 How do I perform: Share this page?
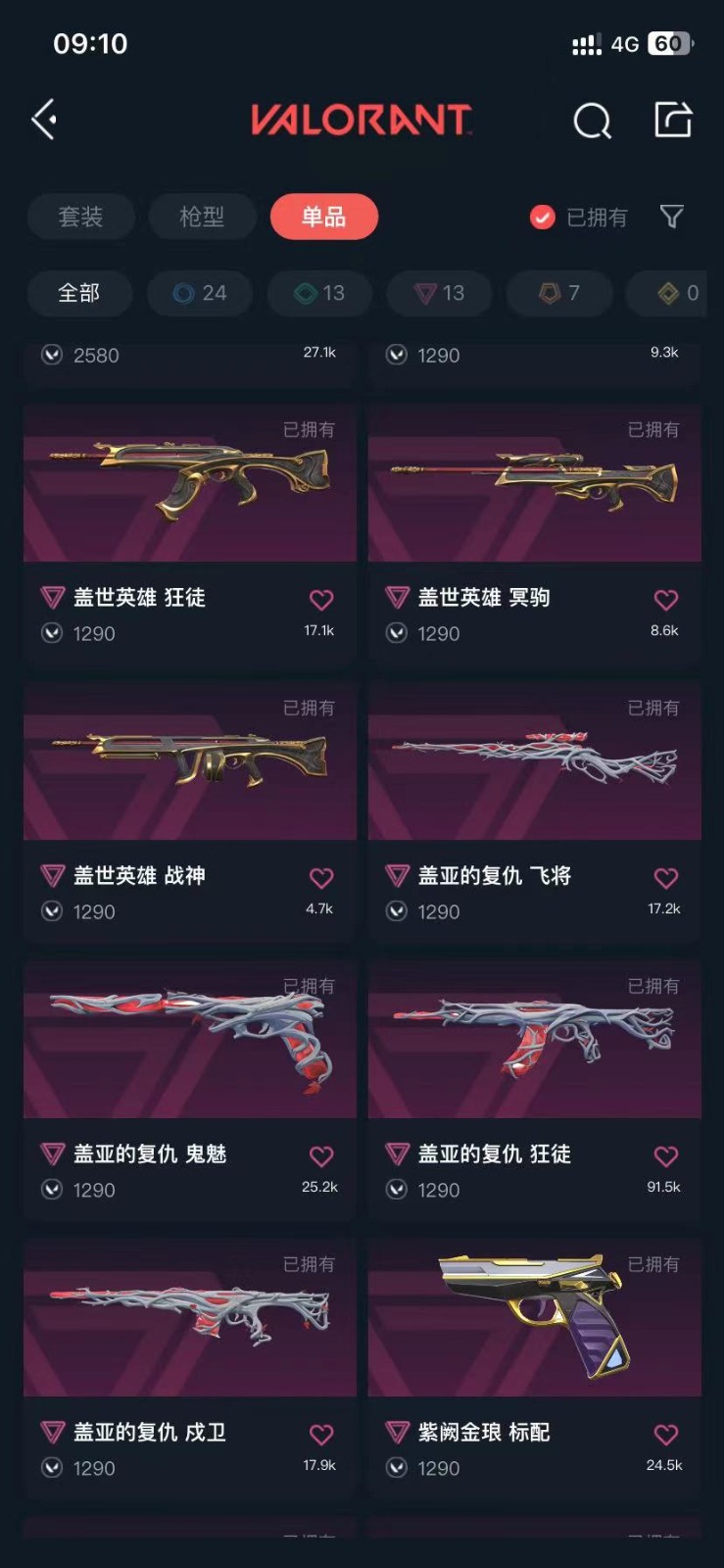[673, 120]
